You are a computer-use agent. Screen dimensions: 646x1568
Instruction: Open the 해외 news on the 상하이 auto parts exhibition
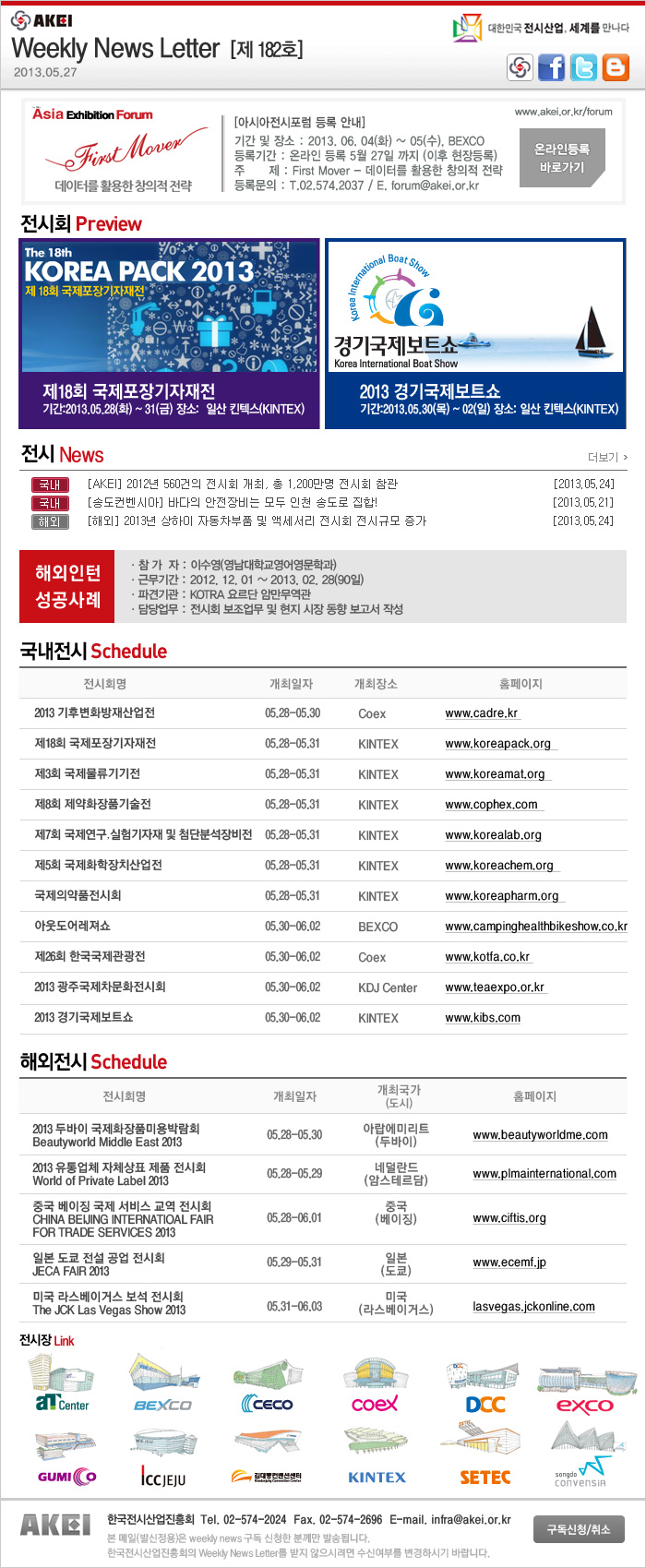tap(257, 521)
